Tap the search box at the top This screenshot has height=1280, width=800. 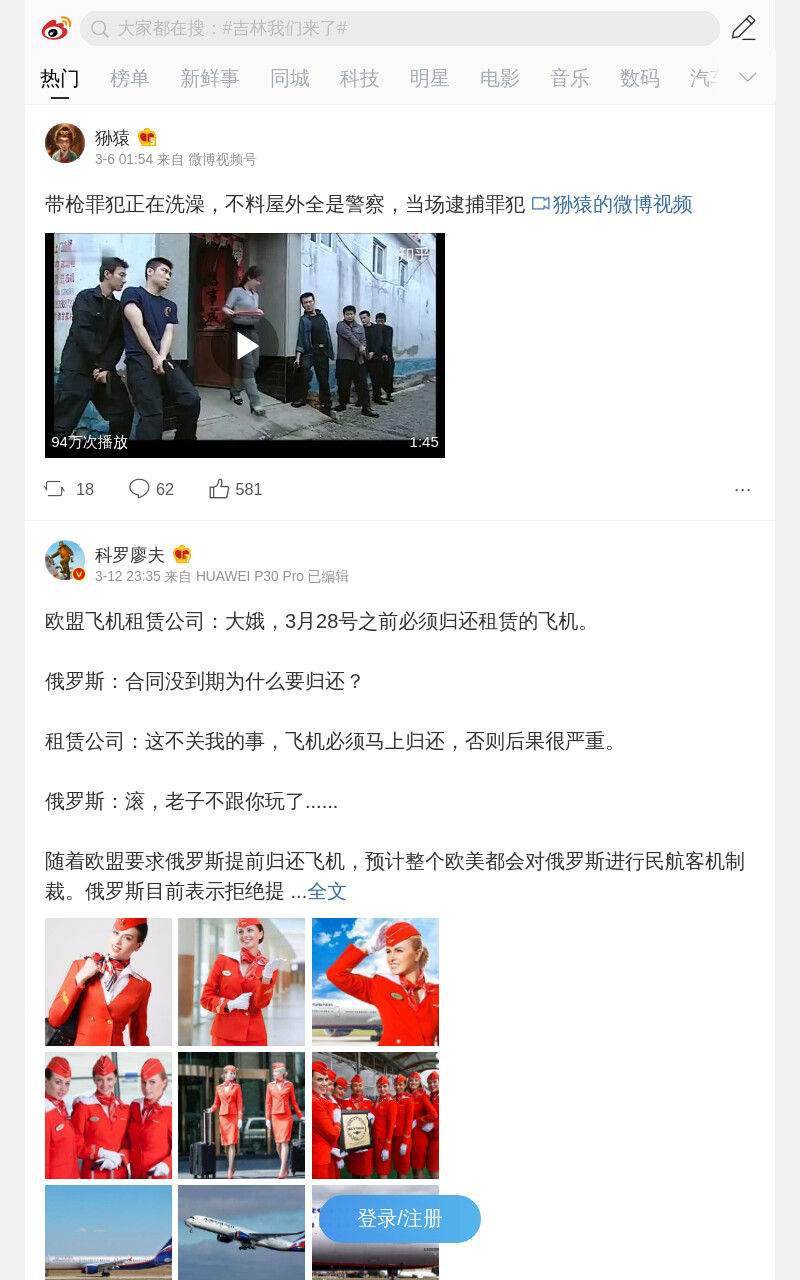(400, 29)
